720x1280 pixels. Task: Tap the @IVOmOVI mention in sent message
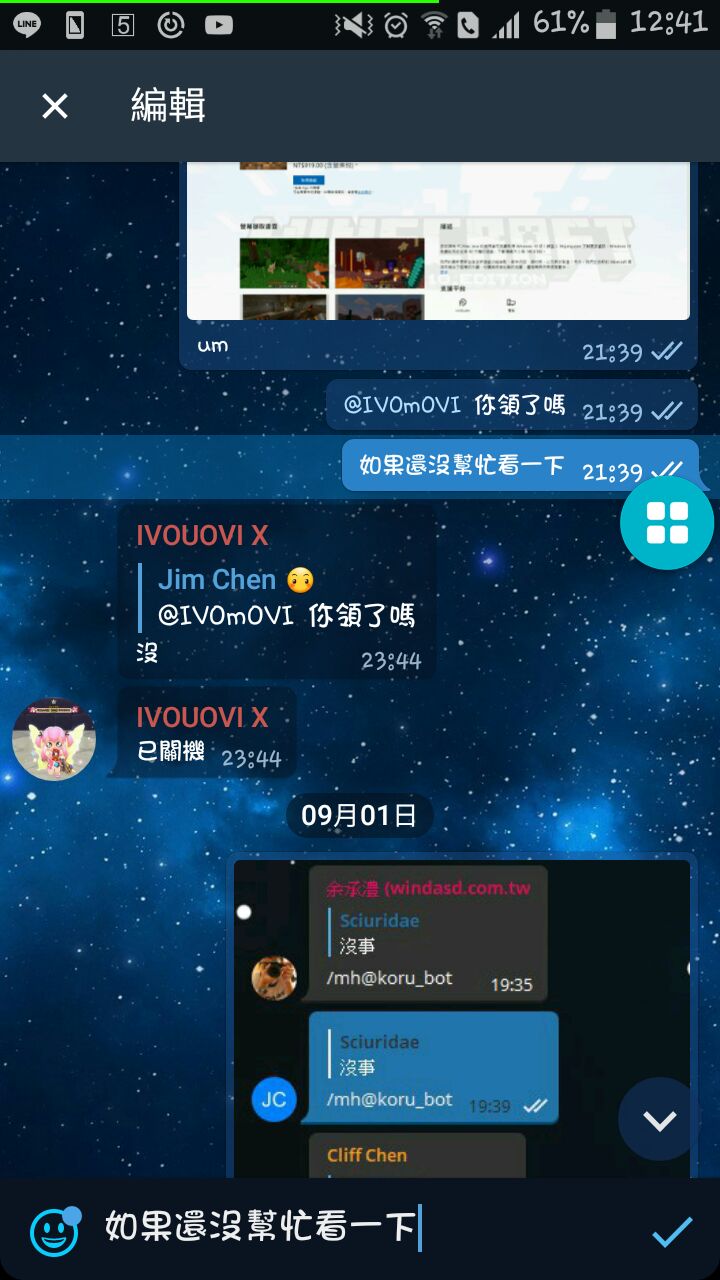[403, 405]
